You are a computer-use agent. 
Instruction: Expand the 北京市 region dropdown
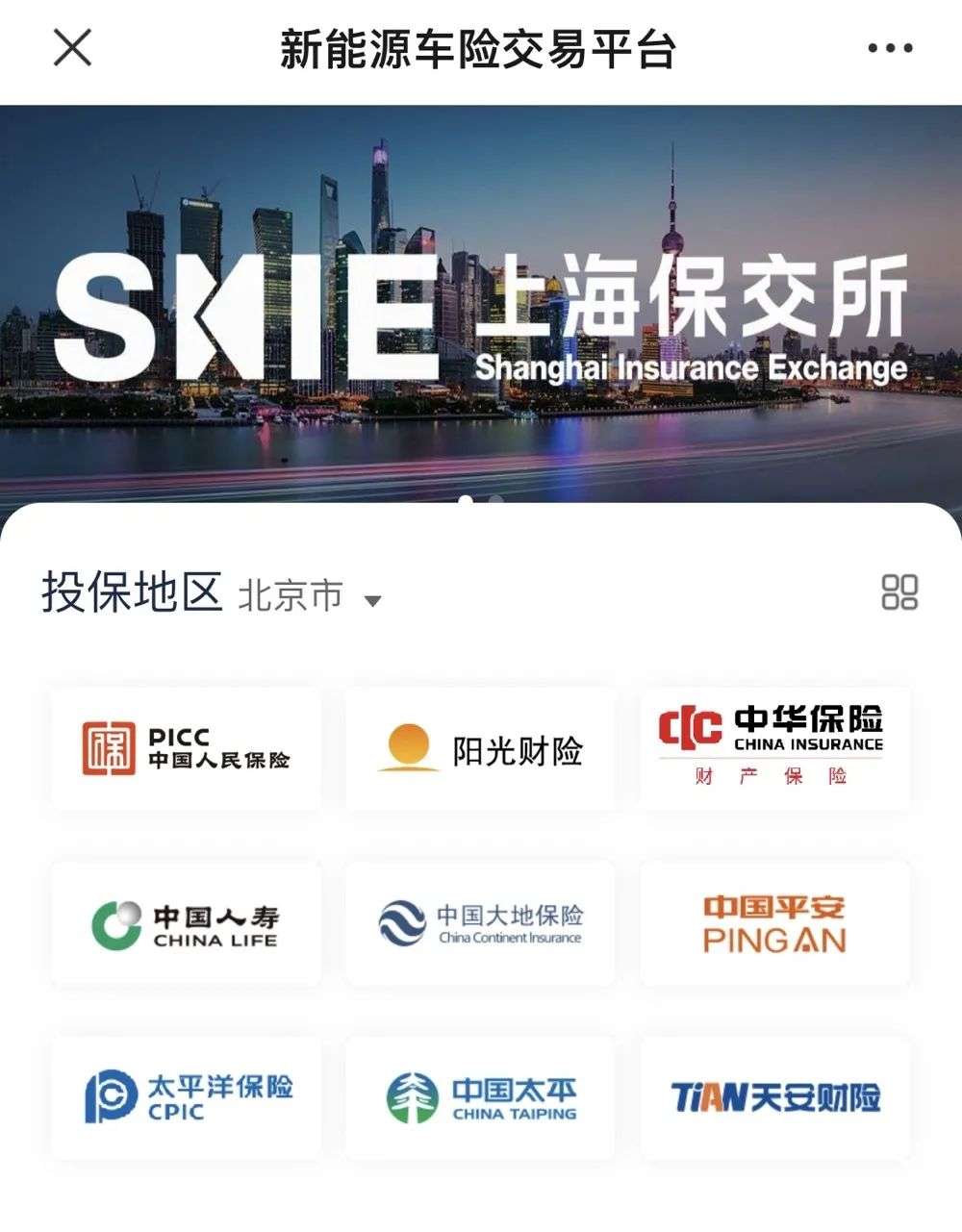coord(372,601)
